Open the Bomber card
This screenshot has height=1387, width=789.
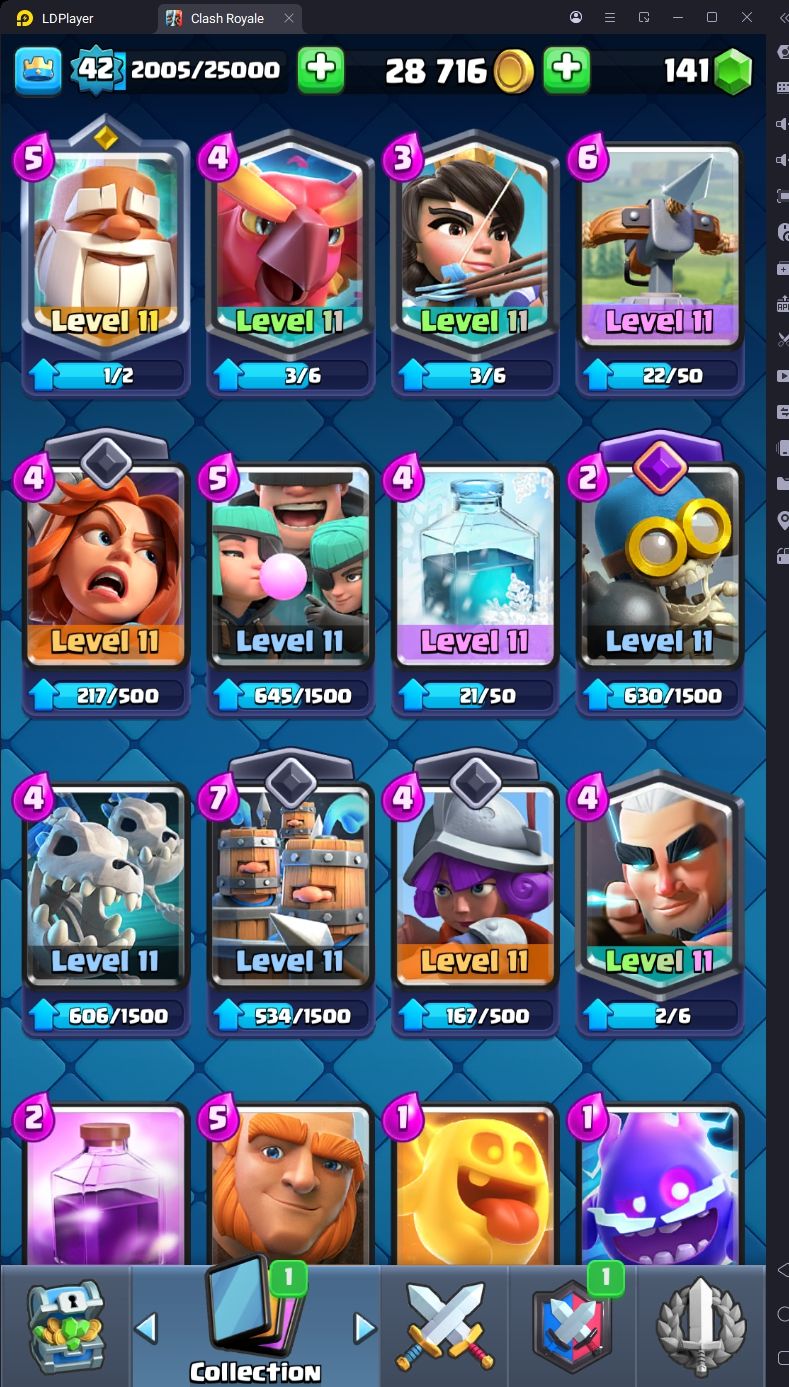pos(659,570)
